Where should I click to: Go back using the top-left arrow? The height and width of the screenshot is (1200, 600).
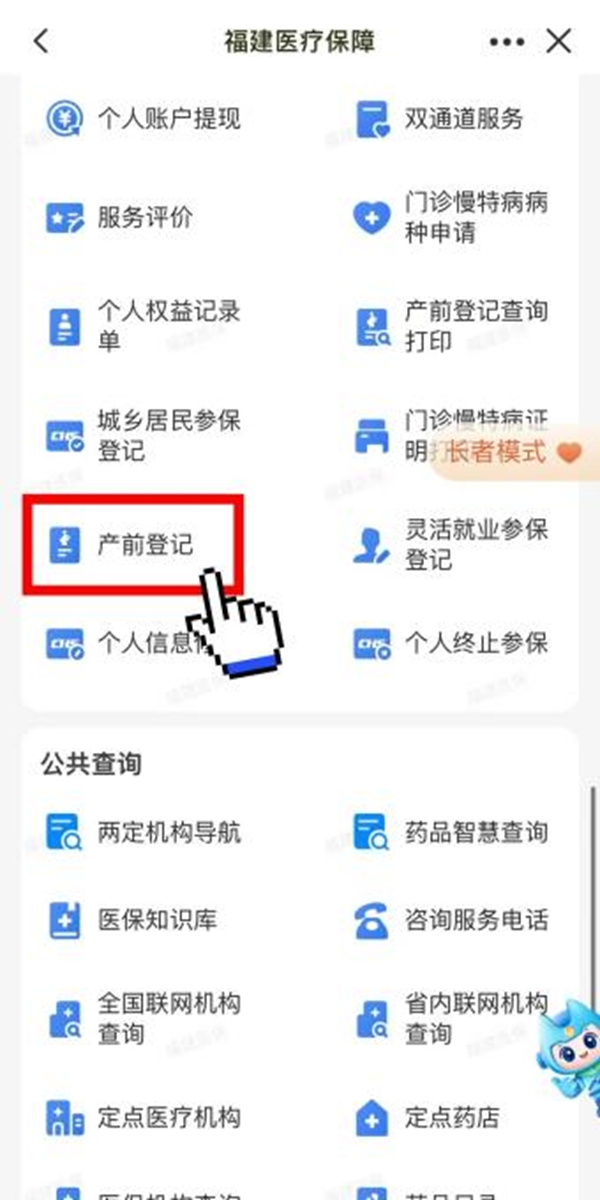(41, 41)
